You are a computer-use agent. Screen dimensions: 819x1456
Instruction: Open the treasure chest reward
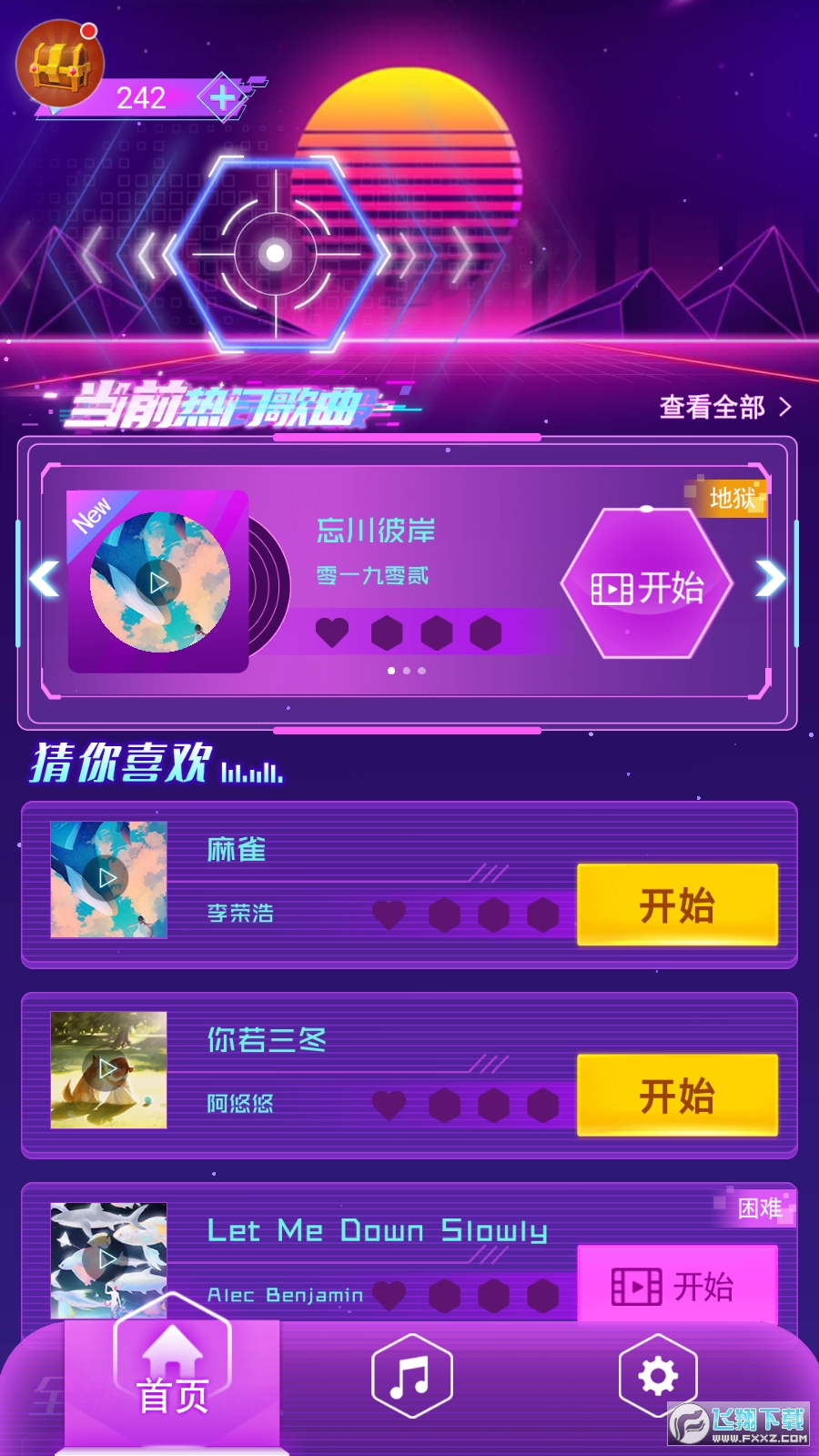click(59, 64)
